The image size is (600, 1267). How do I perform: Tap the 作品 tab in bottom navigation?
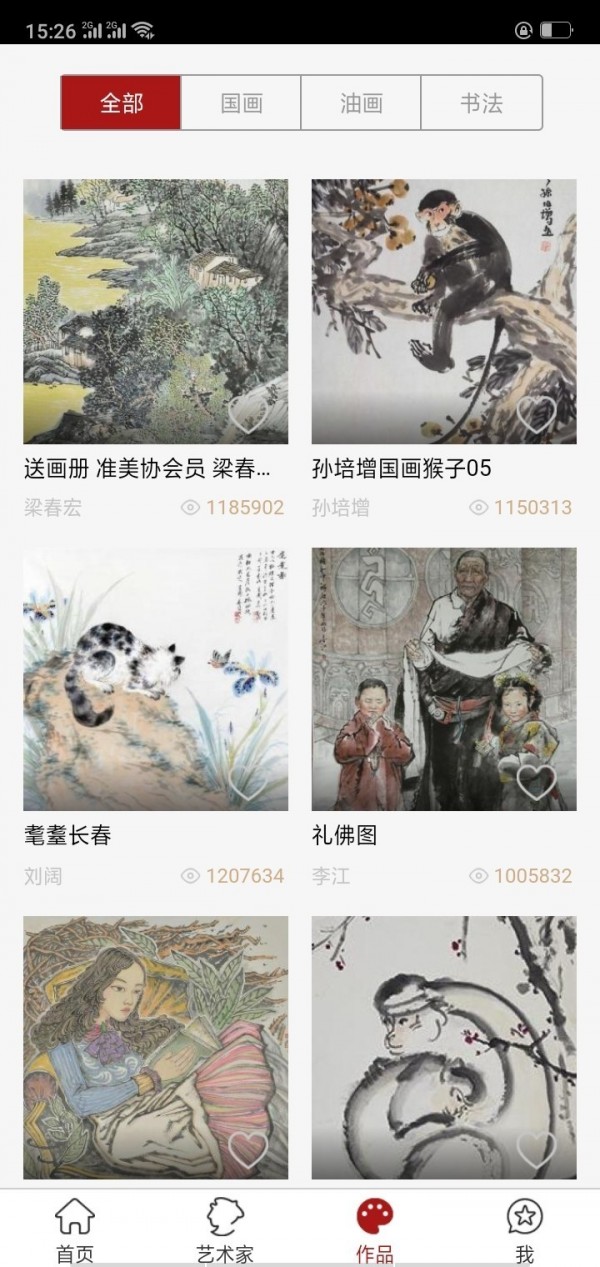tap(375, 1229)
